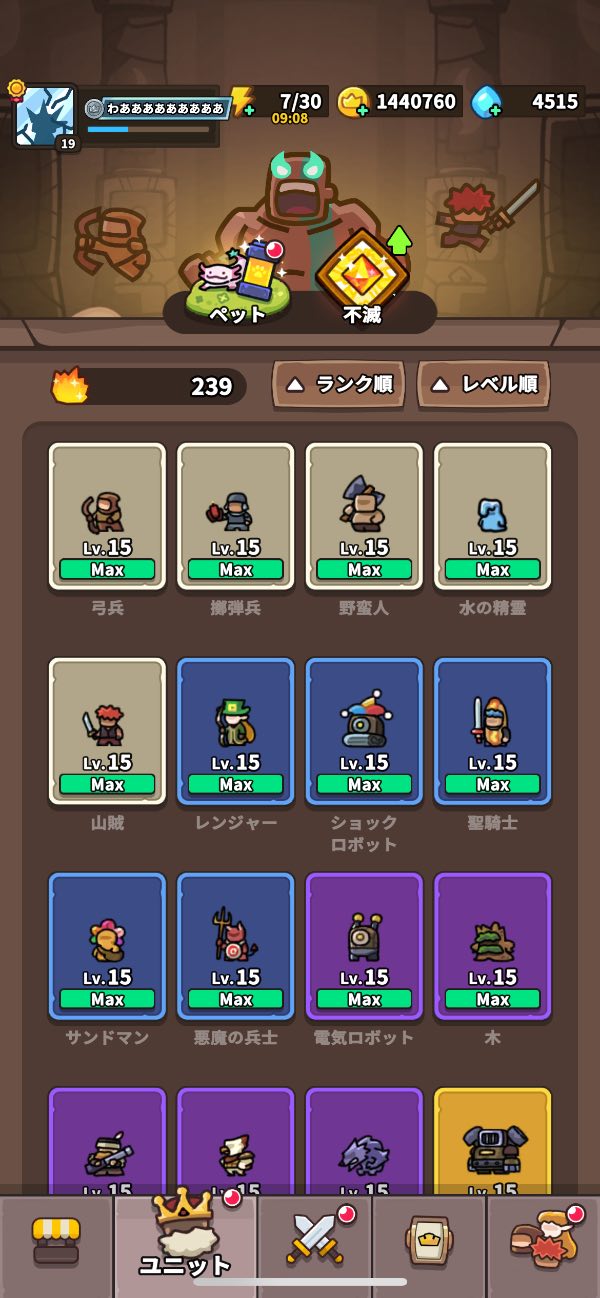Open the 聖騎士 unit card

click(x=492, y=731)
